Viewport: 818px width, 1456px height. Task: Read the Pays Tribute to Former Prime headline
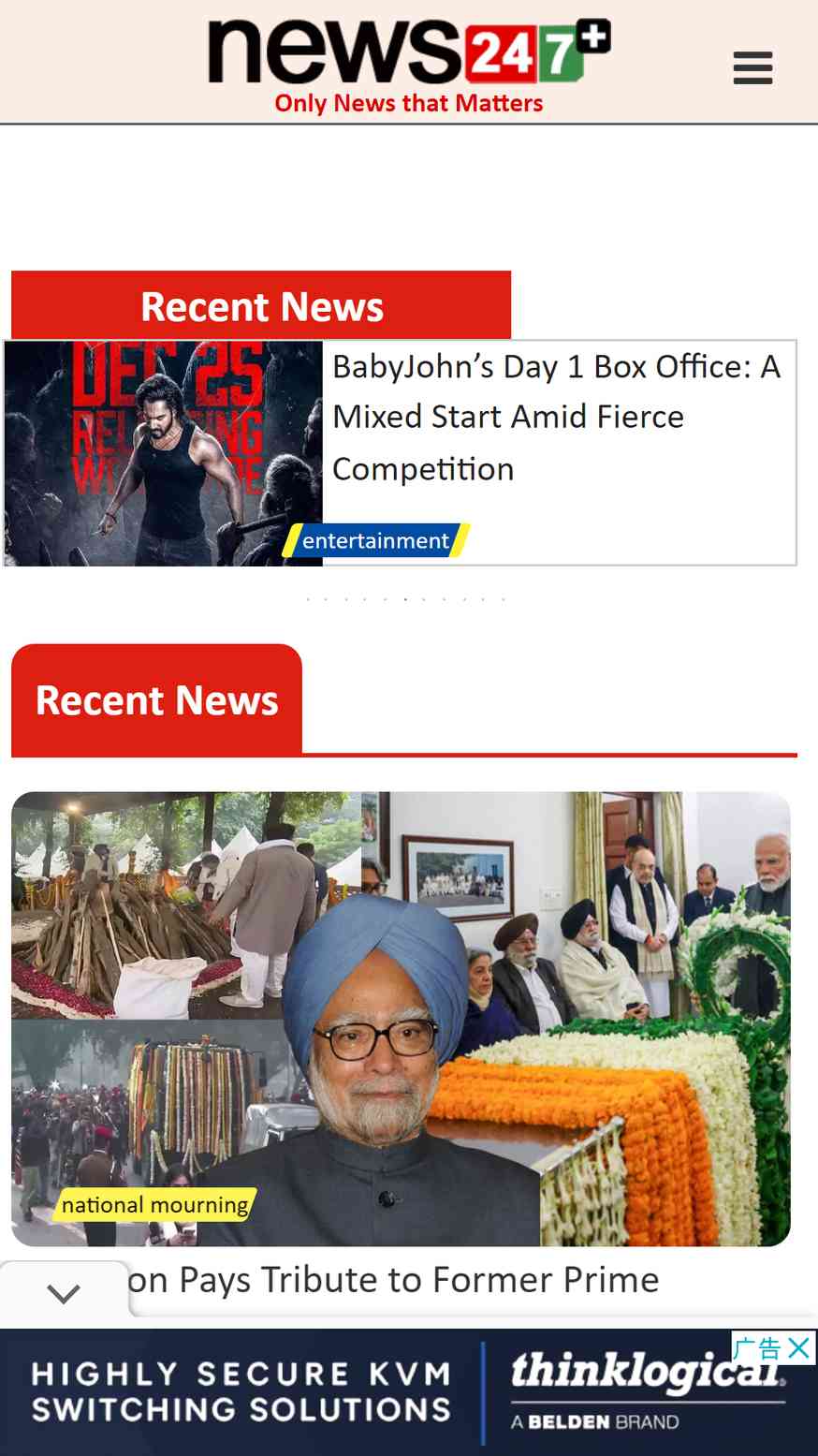(x=393, y=1279)
